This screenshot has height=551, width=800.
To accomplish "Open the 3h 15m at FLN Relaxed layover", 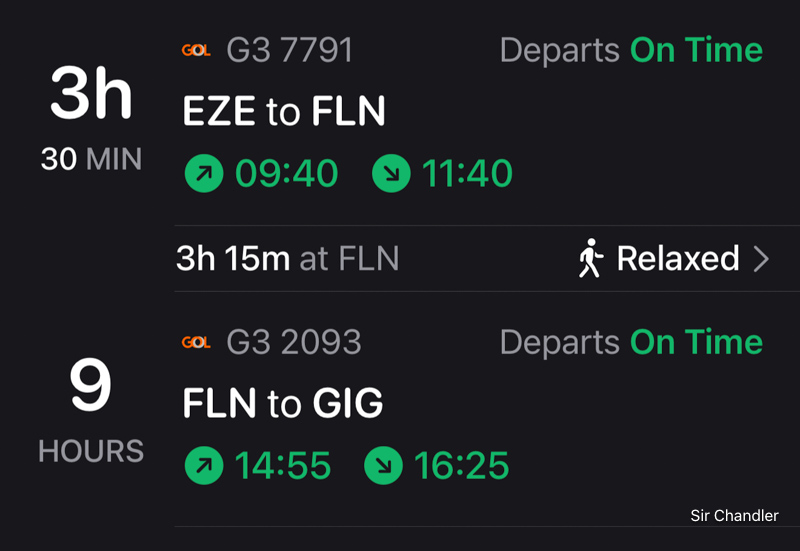I will coord(472,259).
